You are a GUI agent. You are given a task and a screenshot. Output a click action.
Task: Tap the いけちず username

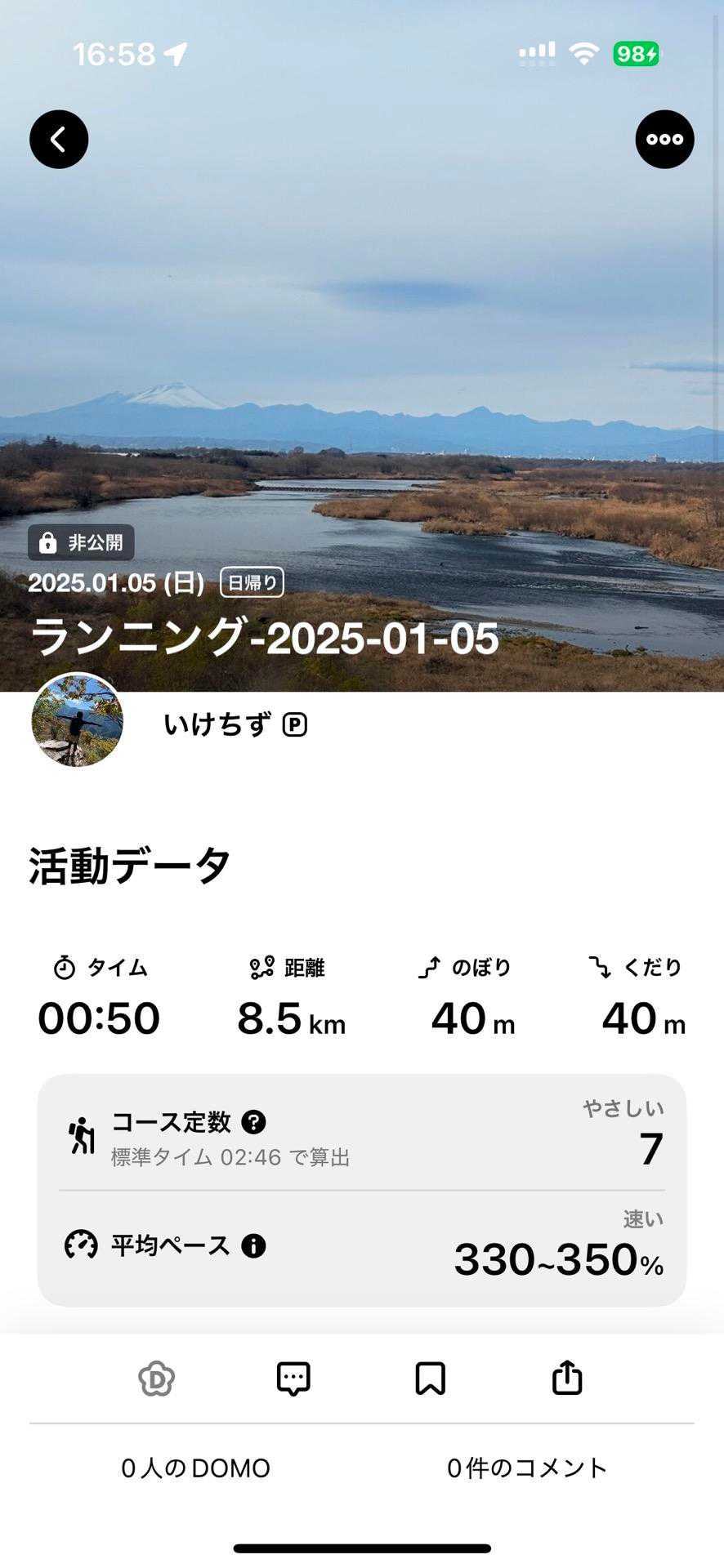(217, 724)
